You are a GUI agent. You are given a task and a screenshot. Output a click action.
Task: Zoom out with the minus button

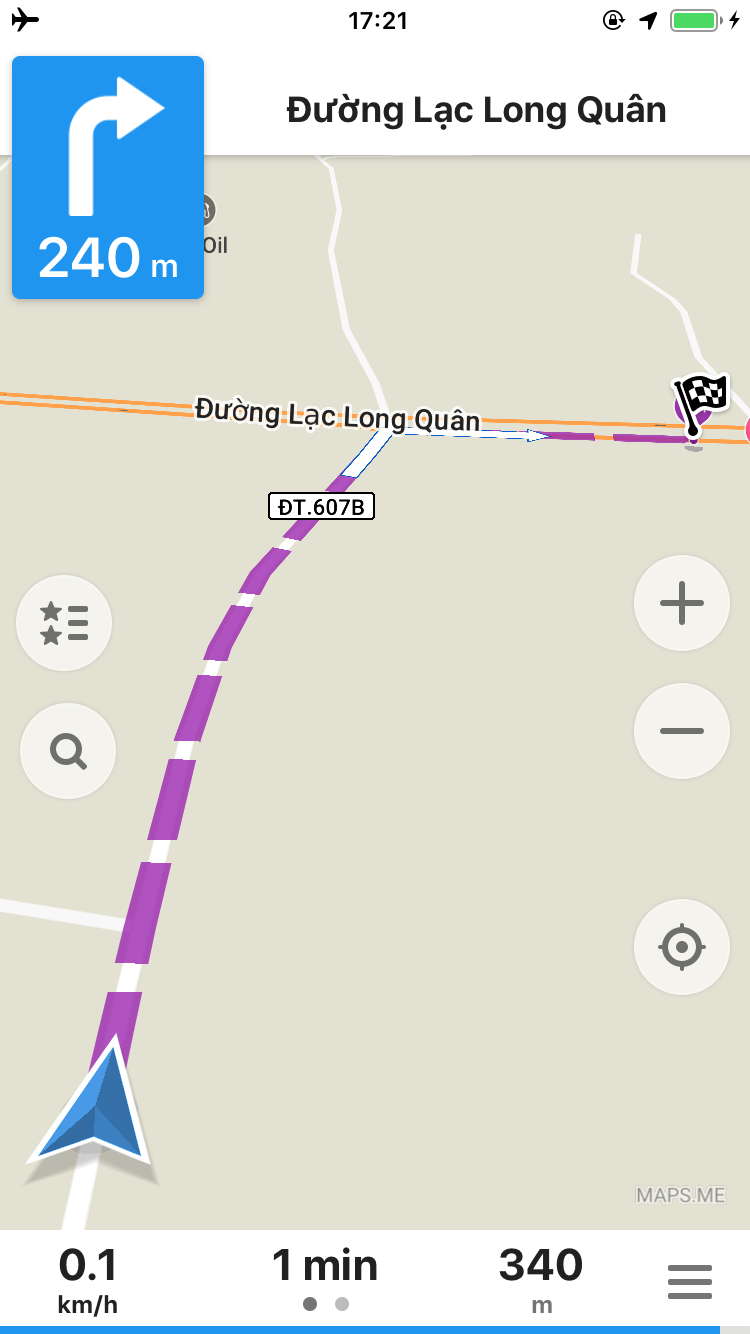click(682, 731)
